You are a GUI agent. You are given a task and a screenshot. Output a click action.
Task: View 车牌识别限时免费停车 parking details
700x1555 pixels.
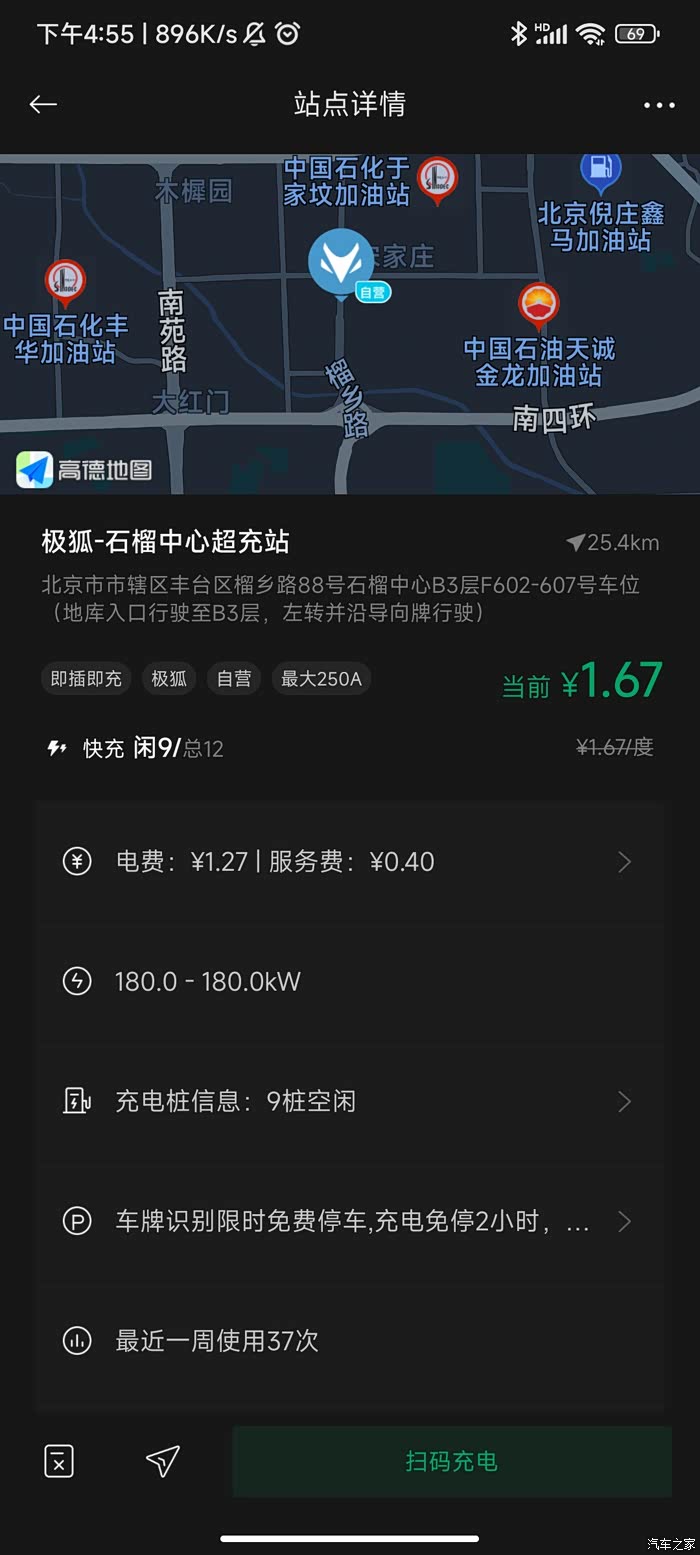(x=349, y=1221)
